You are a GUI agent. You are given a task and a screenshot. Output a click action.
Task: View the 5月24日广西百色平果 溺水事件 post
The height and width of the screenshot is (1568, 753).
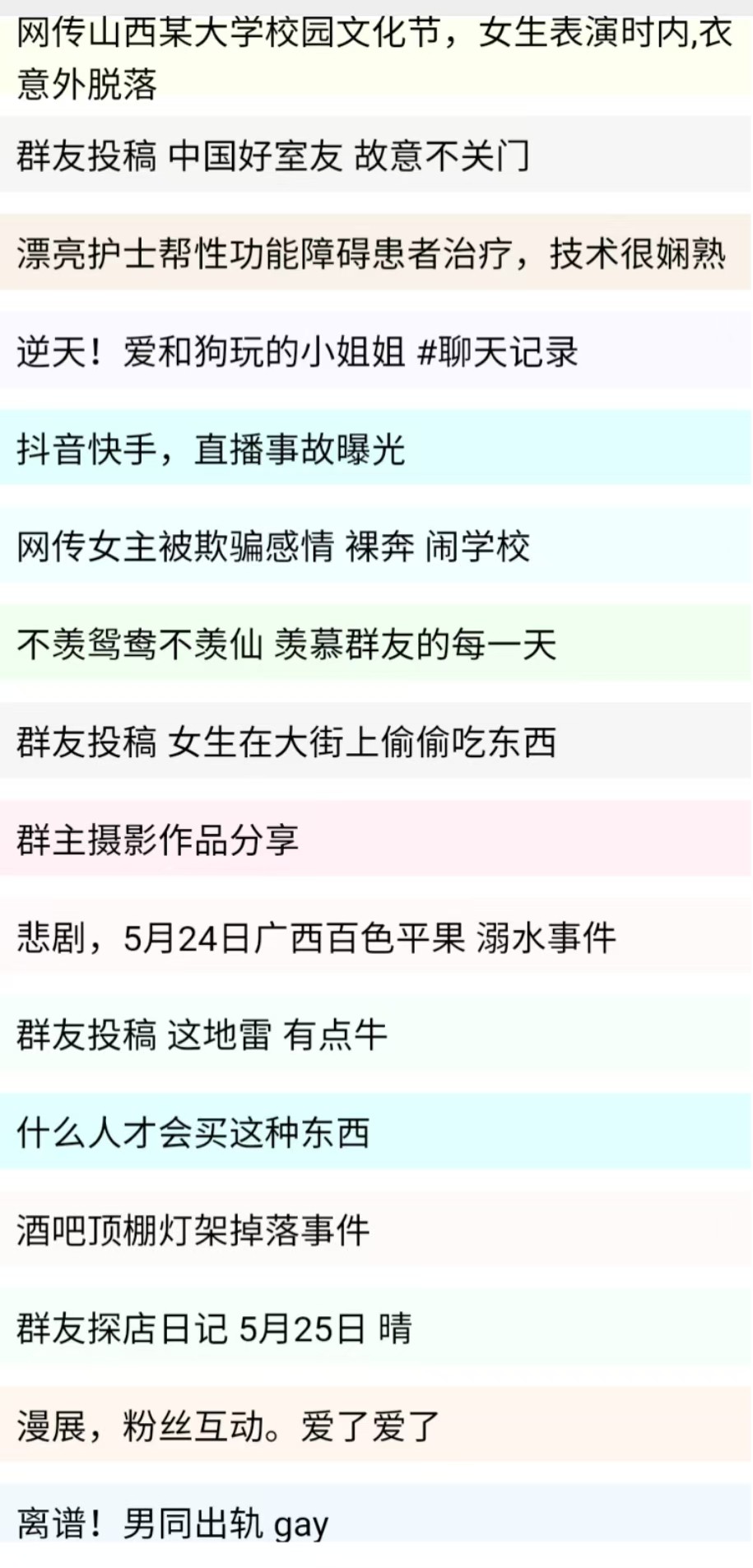[x=316, y=938]
